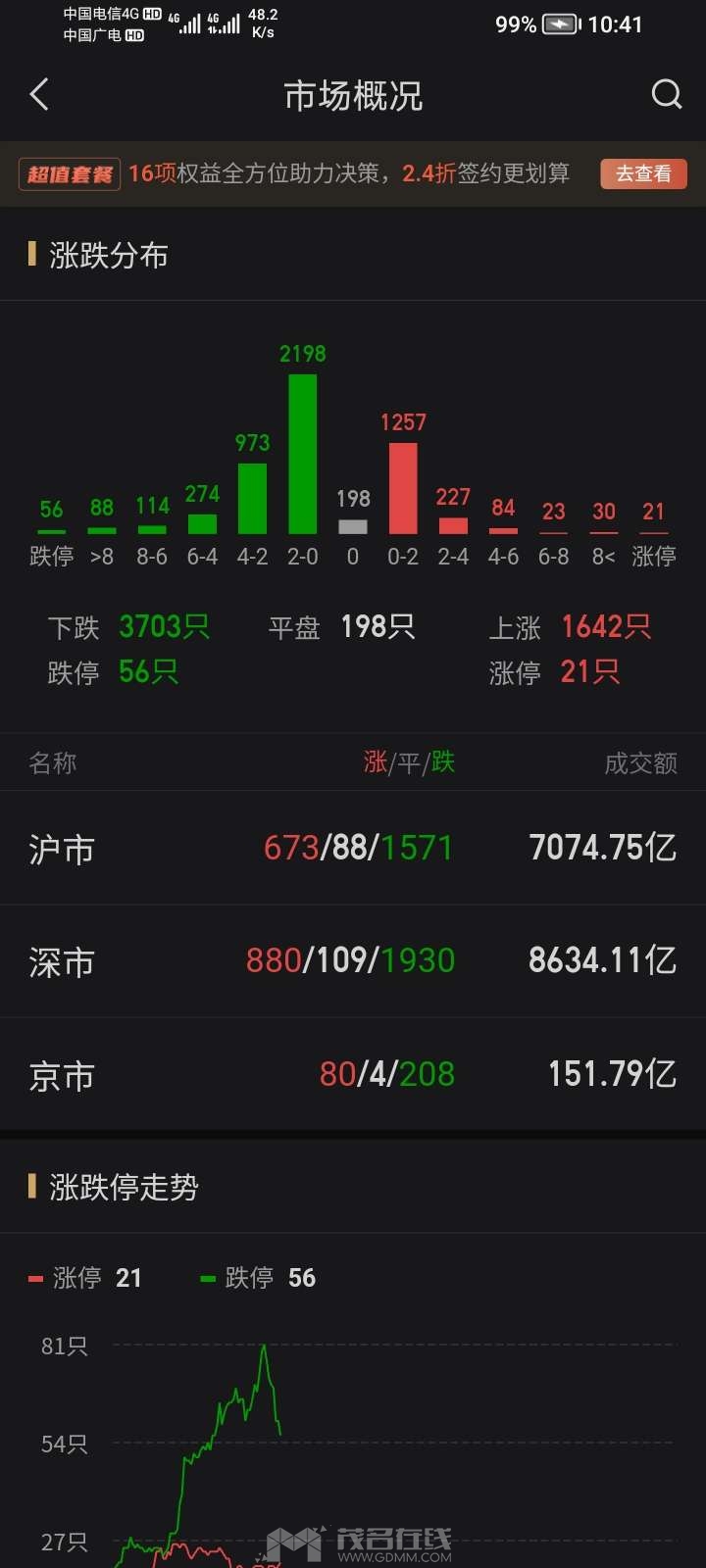706x1568 pixels.
Task: Open the 沪市 market row
Action: click(x=353, y=848)
